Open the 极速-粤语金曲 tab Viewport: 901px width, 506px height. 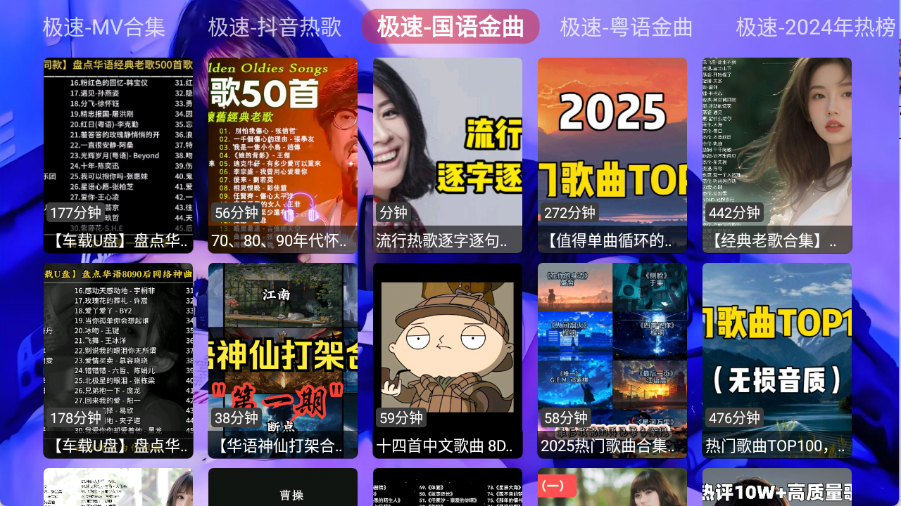(626, 27)
